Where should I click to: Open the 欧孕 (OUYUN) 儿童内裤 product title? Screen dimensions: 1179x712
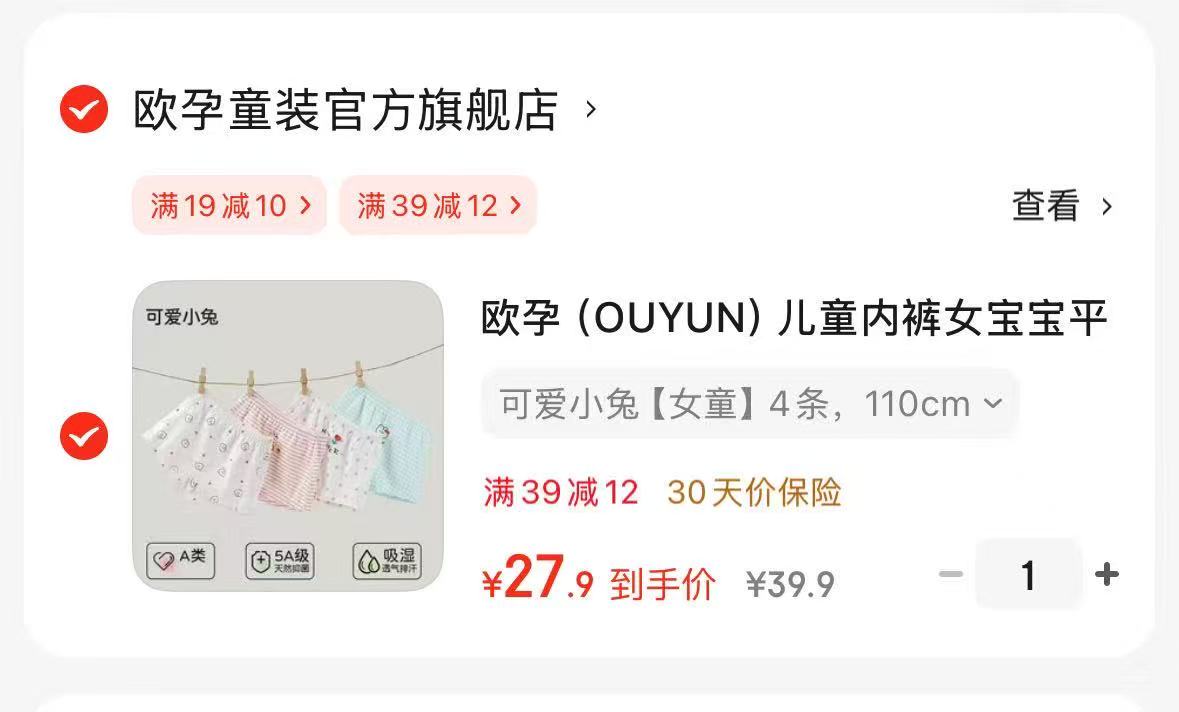[x=795, y=320]
